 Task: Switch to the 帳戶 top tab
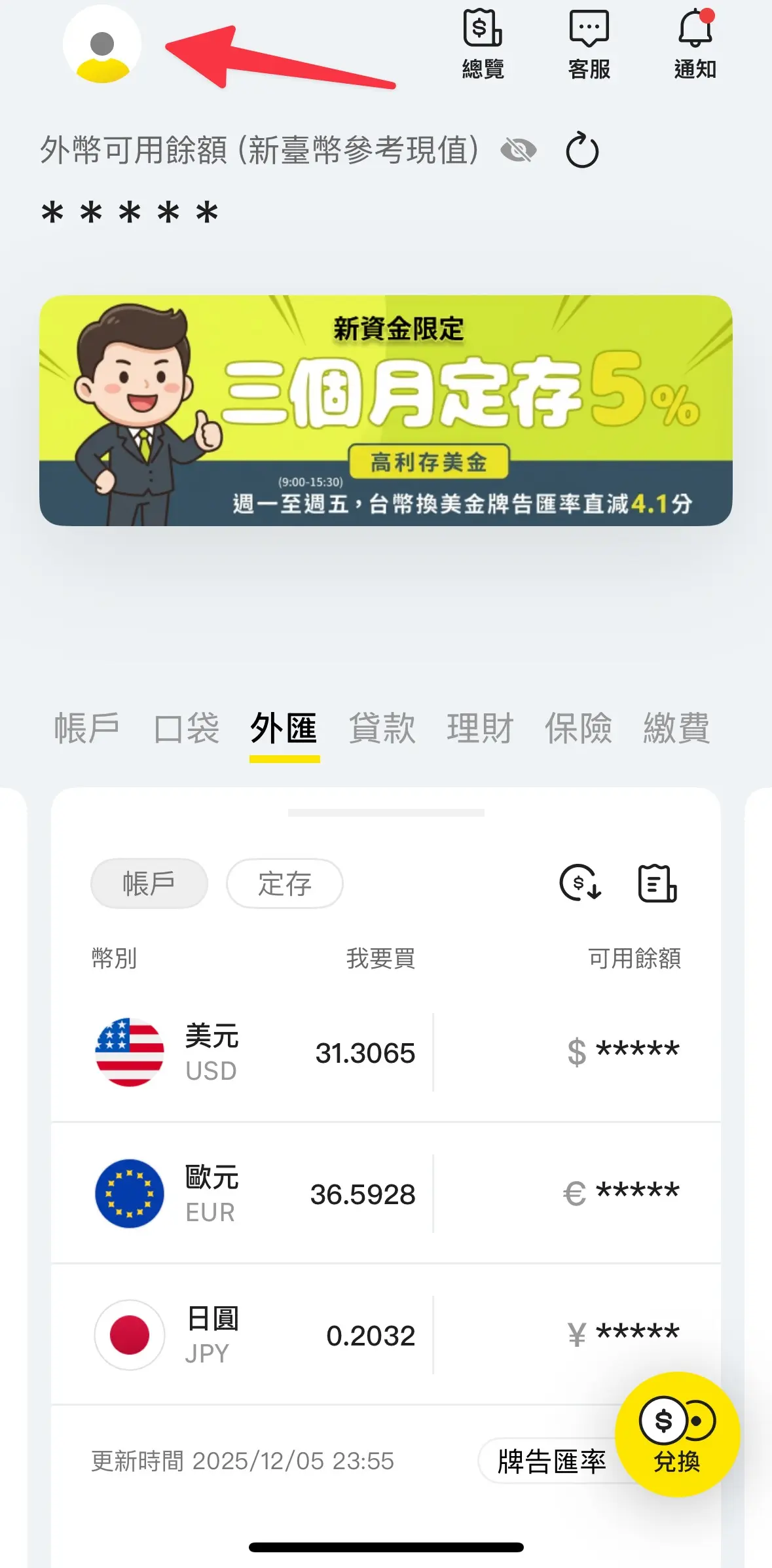pyautogui.click(x=86, y=728)
